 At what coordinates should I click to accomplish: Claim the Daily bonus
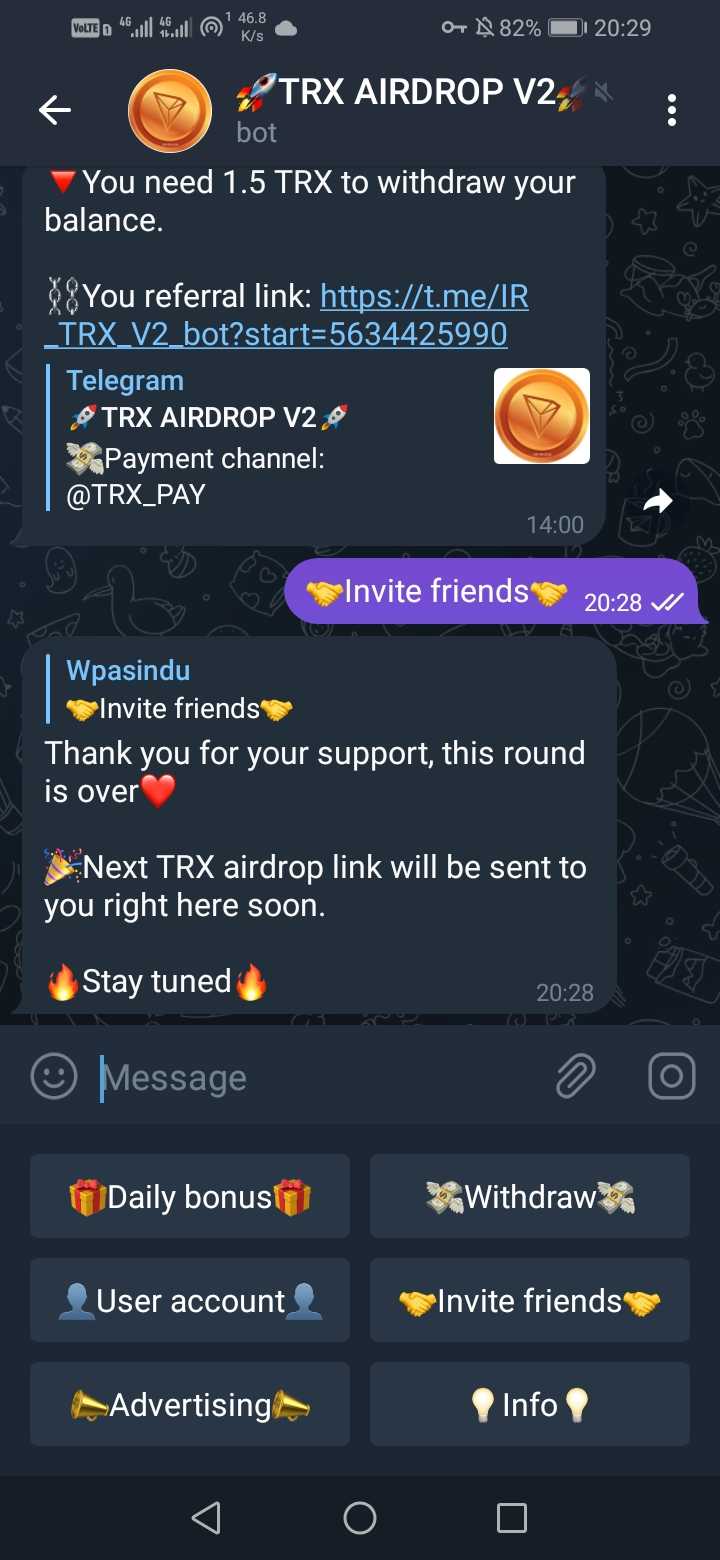190,1196
